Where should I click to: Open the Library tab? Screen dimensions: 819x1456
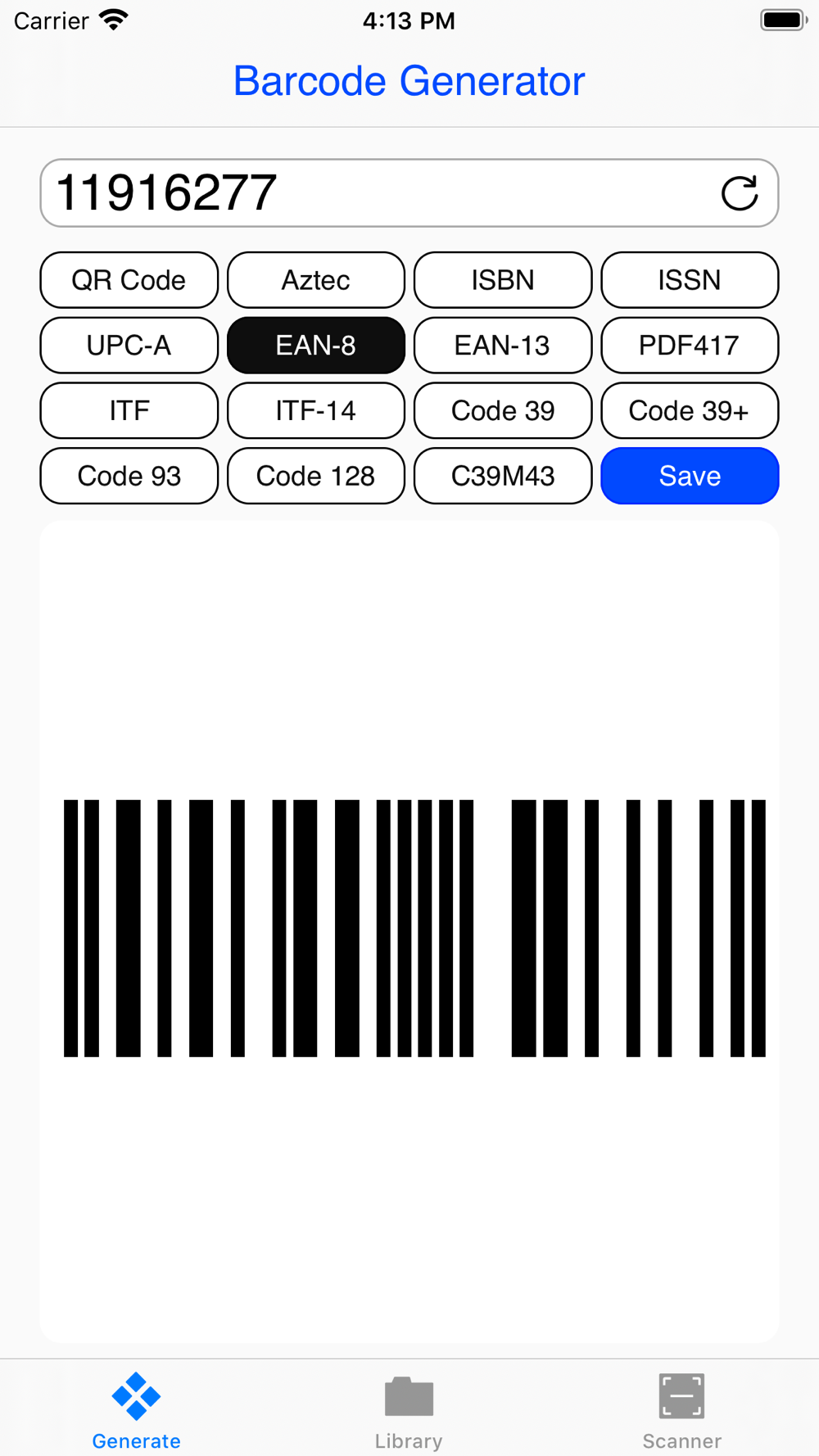point(409,1412)
